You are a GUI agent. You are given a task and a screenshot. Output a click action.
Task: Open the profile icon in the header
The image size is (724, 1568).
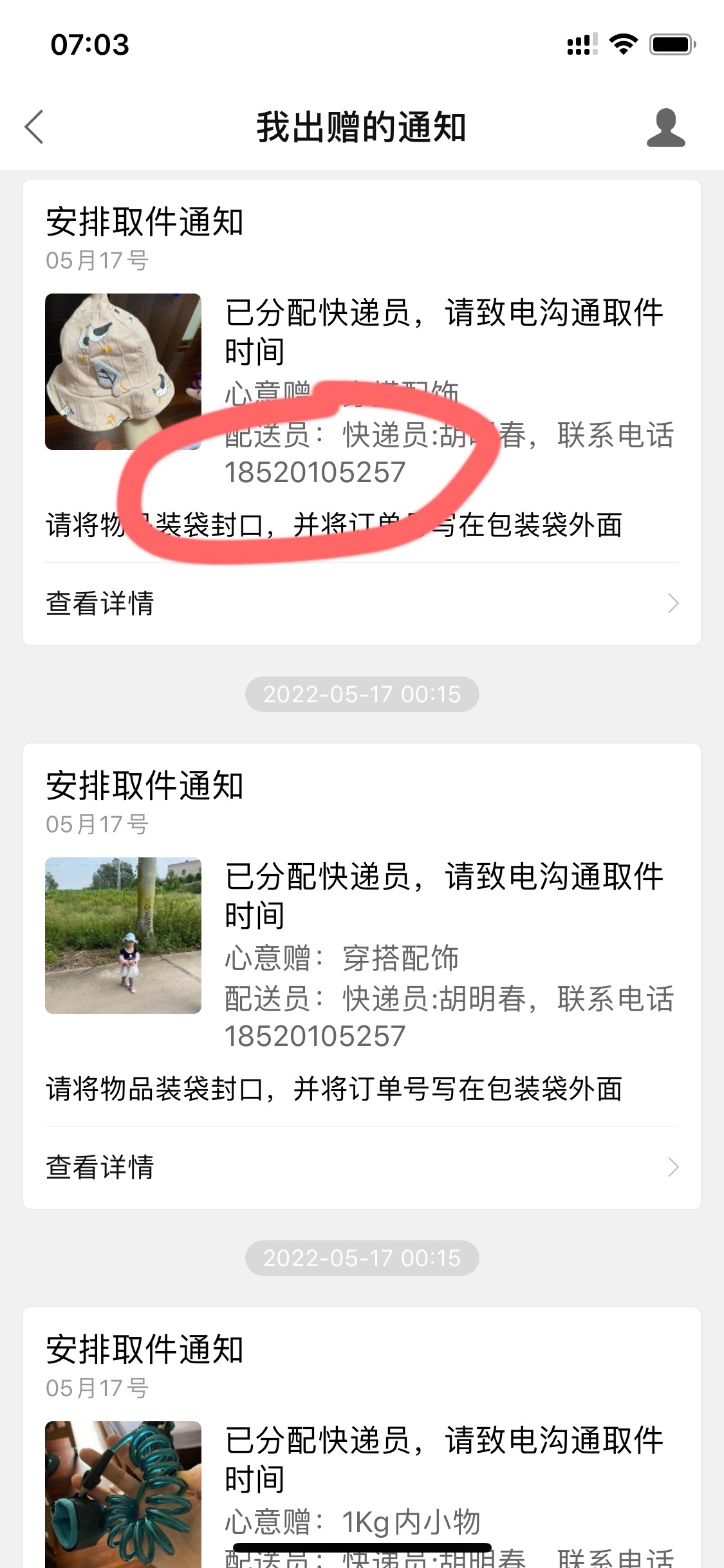[x=665, y=127]
